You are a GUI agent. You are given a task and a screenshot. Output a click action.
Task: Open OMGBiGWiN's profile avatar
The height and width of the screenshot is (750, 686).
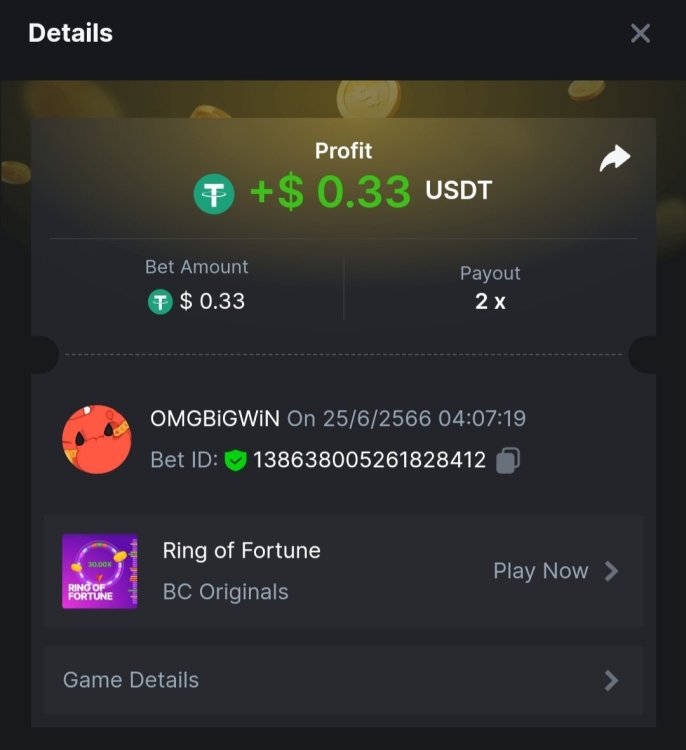[x=96, y=440]
